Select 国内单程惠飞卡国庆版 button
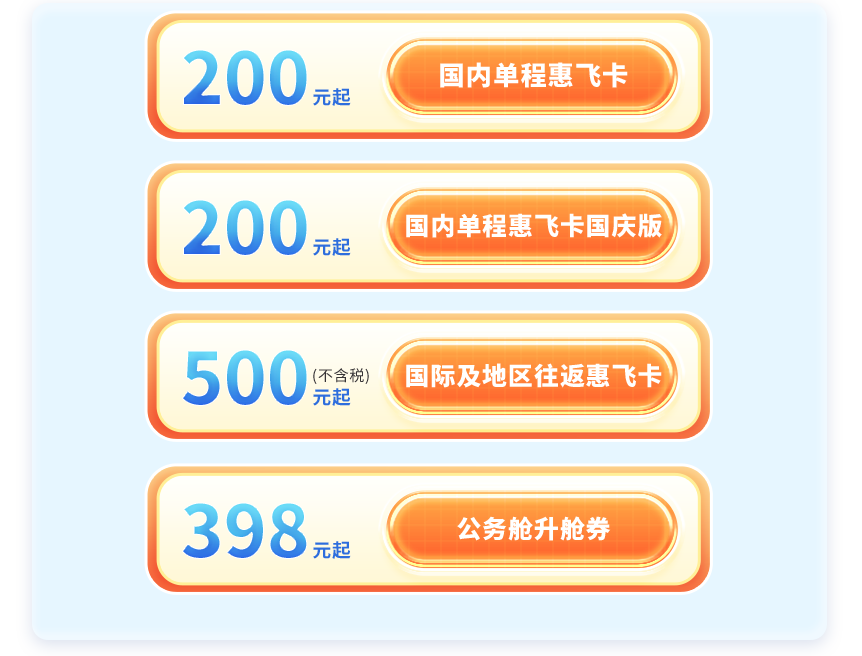The height and width of the screenshot is (656, 862). tap(532, 226)
